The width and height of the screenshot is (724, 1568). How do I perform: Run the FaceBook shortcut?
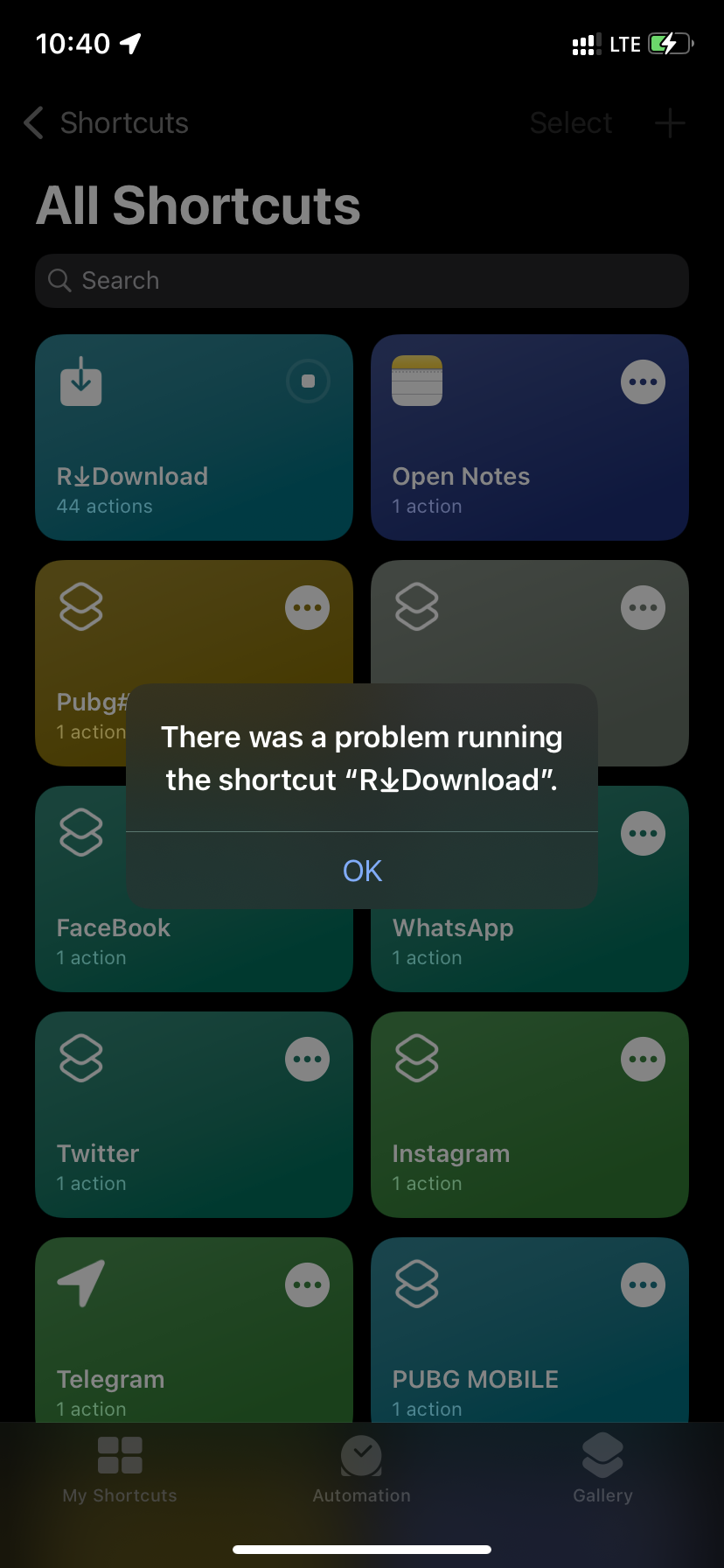pyautogui.click(x=175, y=945)
